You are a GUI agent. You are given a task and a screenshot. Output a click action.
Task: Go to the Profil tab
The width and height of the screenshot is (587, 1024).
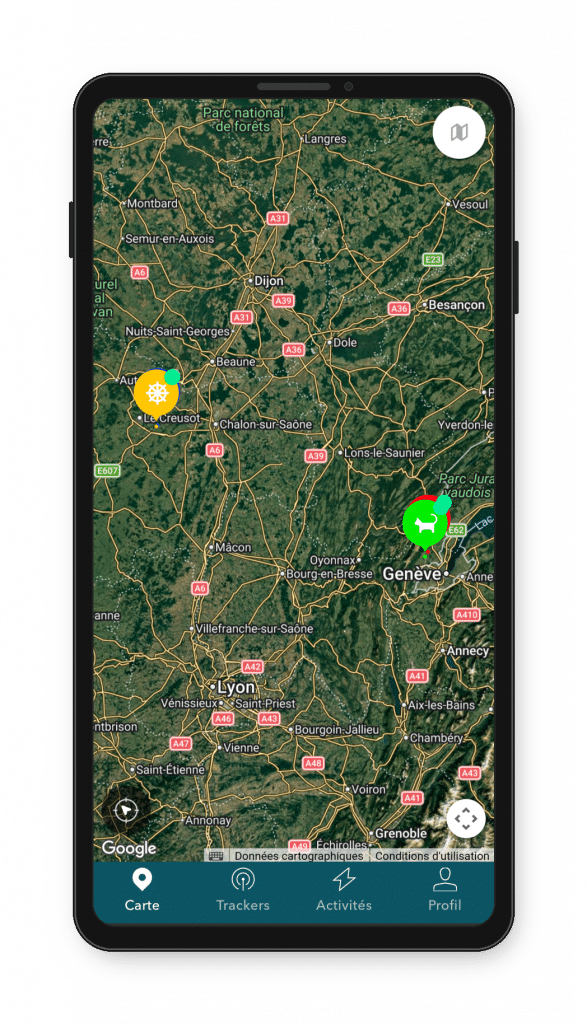(445, 890)
